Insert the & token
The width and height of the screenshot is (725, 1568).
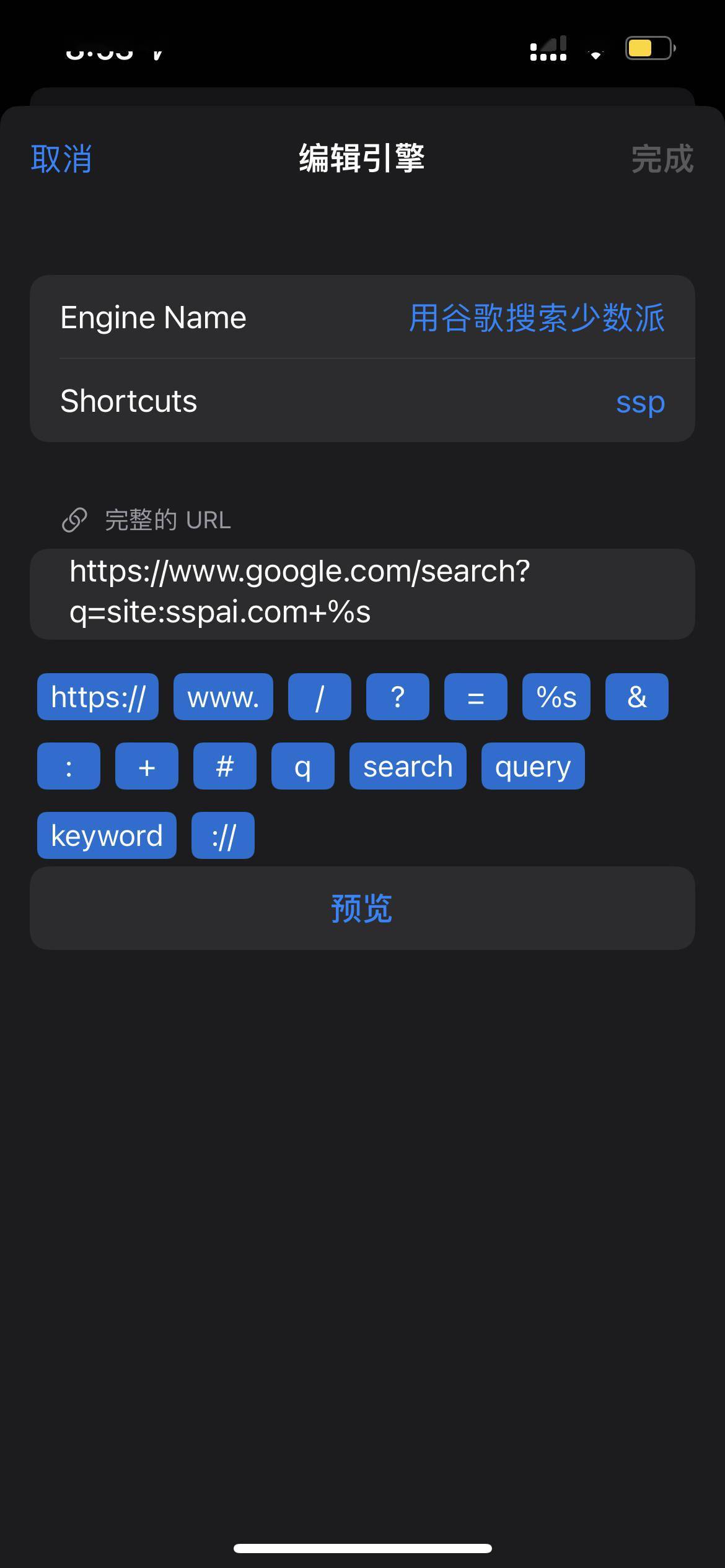(x=636, y=697)
